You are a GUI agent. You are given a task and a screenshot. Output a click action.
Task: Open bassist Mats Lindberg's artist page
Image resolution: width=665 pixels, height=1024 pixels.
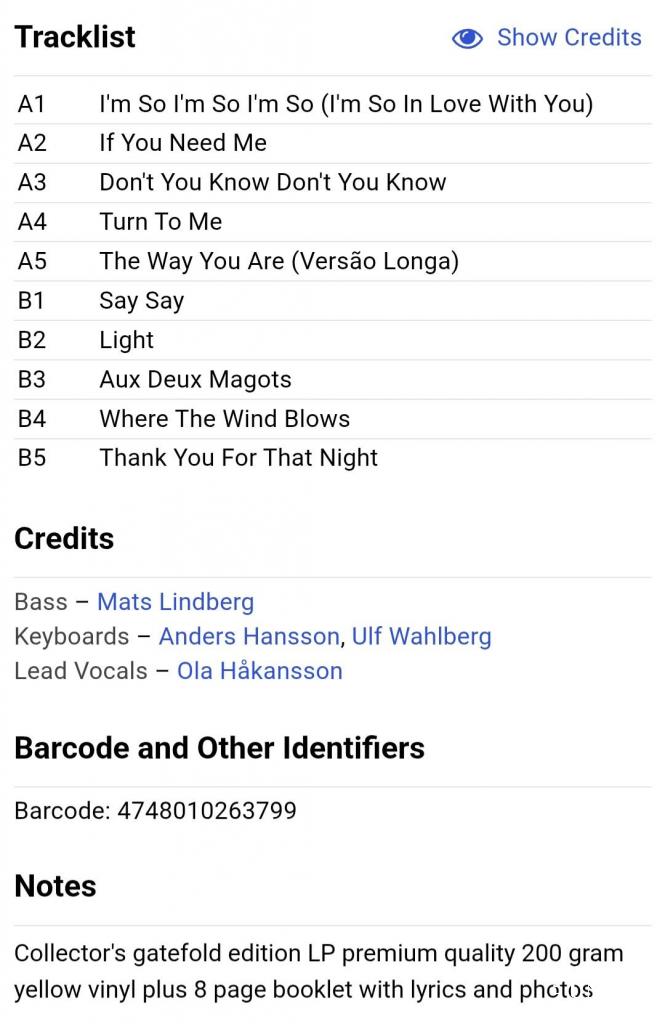point(175,602)
